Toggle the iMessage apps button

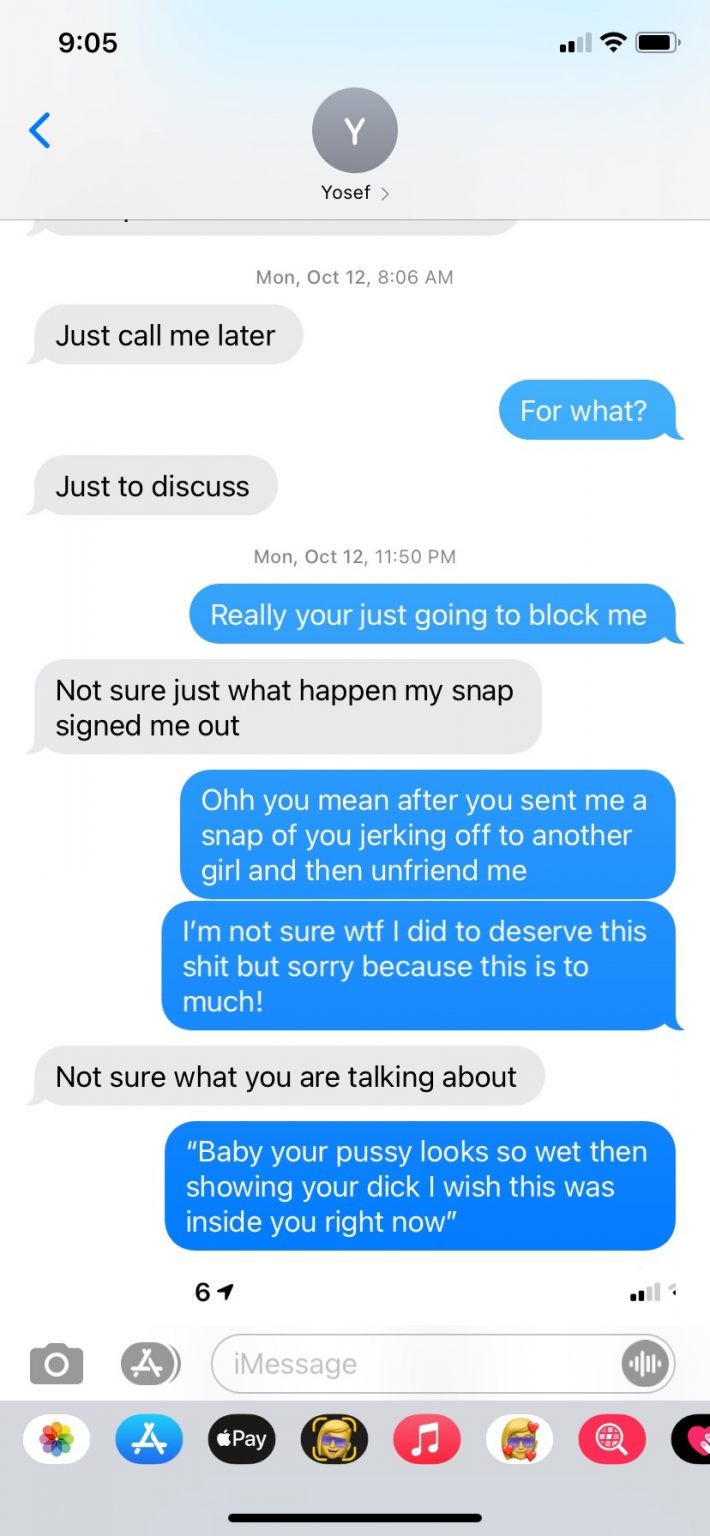(149, 1364)
